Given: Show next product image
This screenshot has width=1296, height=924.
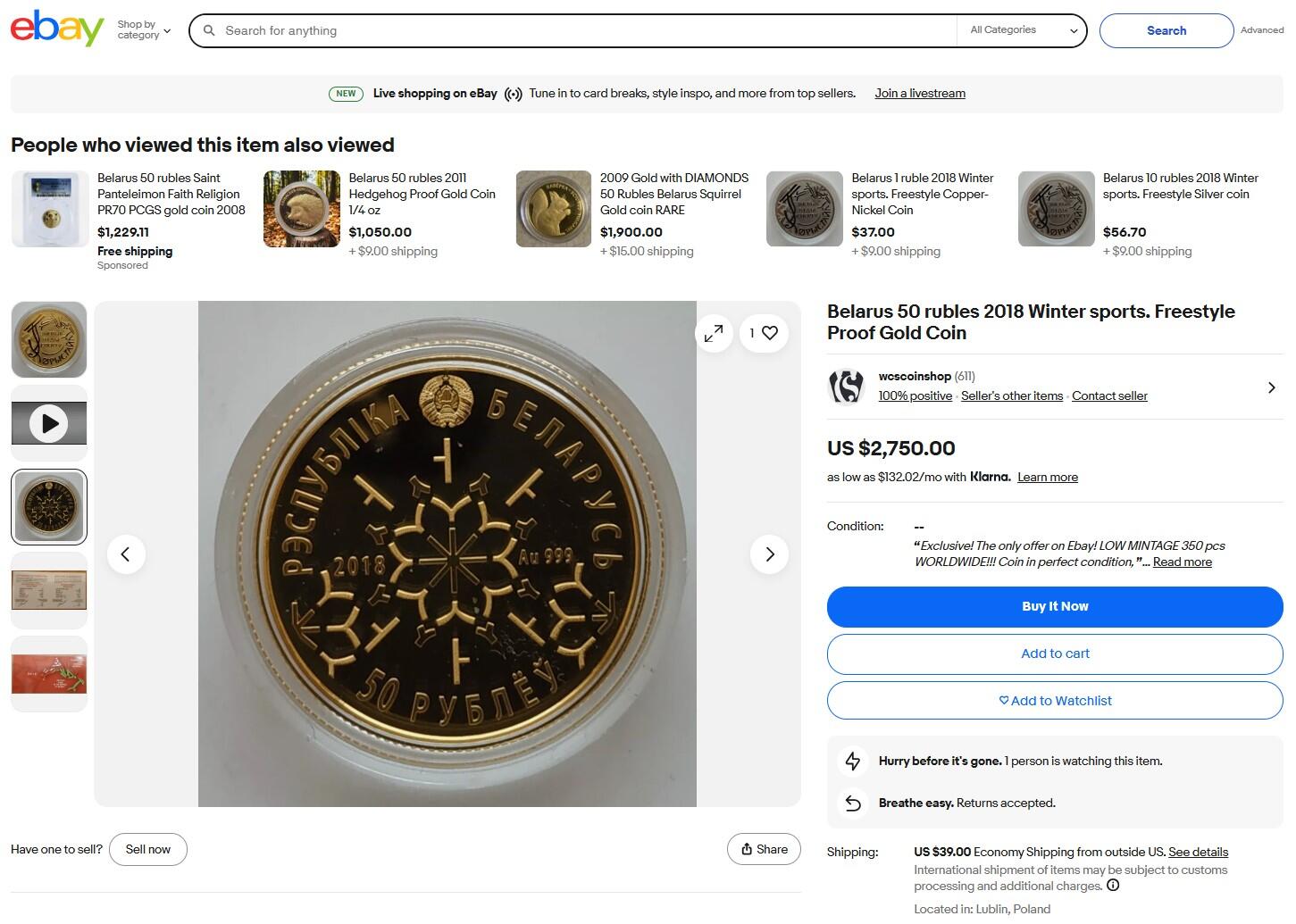Looking at the screenshot, I should pyautogui.click(x=769, y=554).
